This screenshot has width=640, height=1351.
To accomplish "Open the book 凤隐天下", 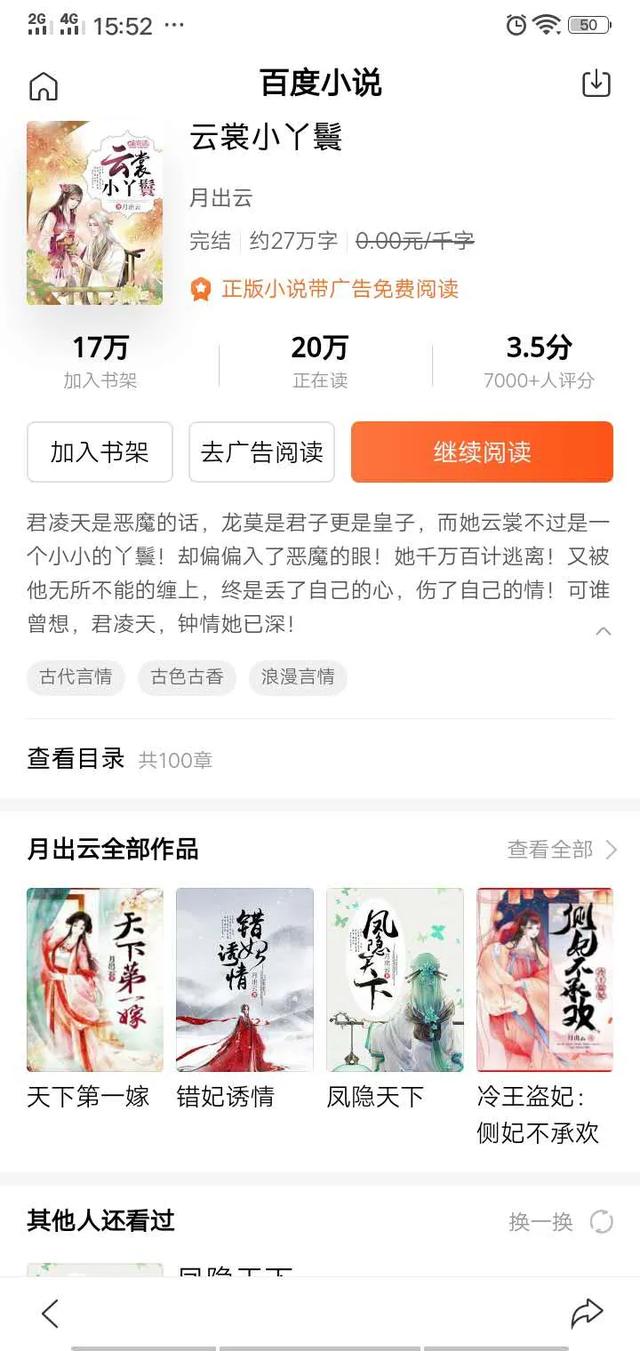I will click(395, 998).
